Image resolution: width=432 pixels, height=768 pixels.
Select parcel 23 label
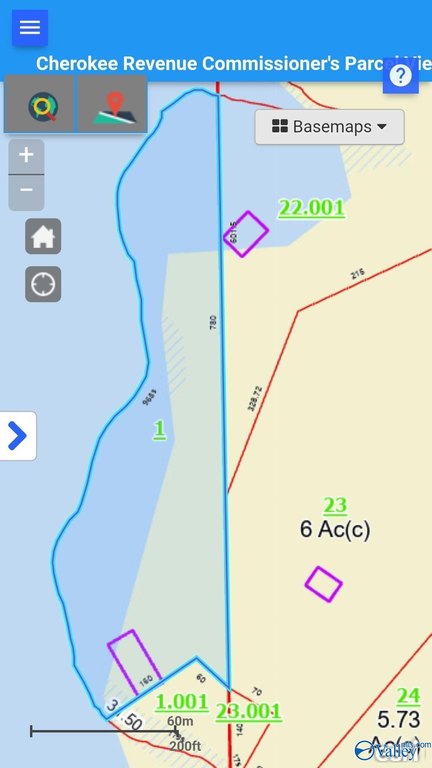coord(335,506)
